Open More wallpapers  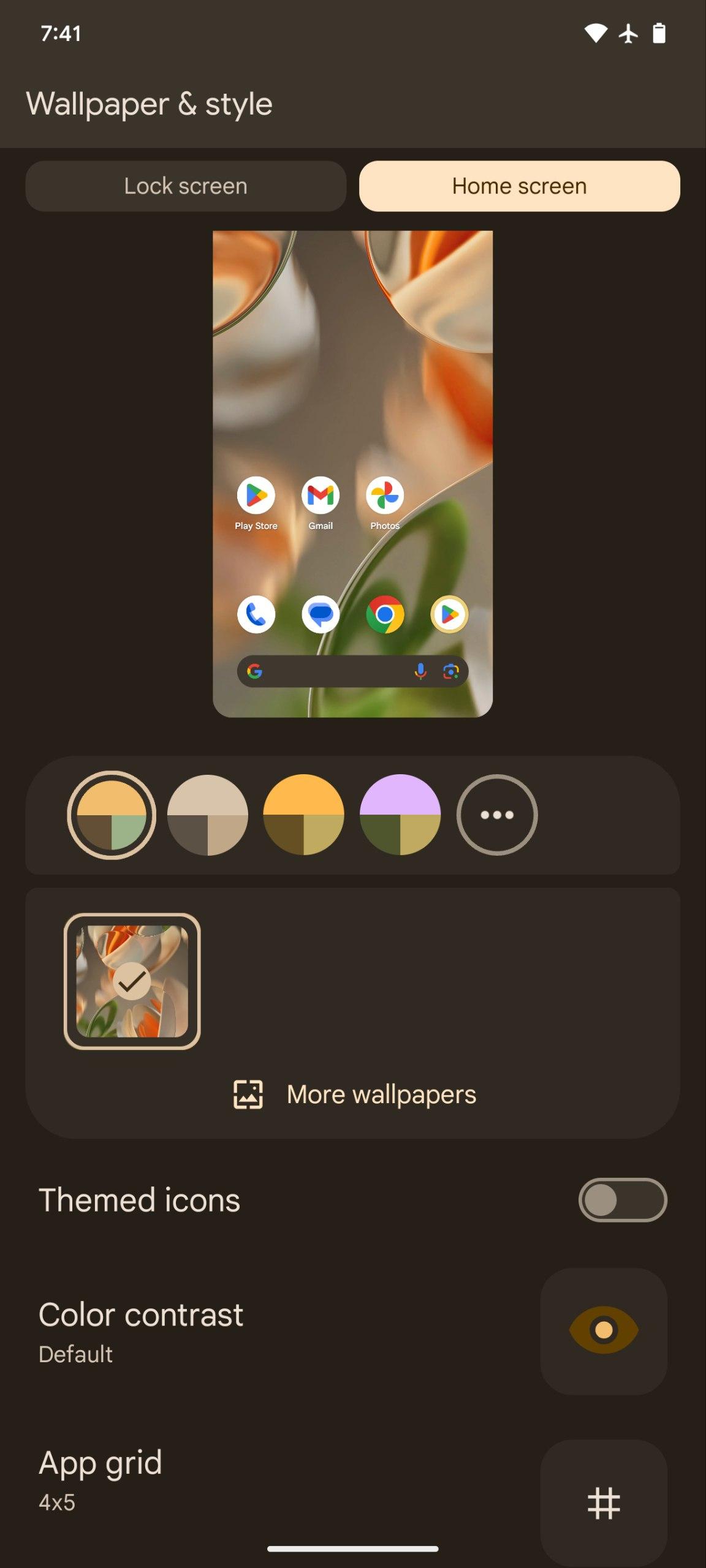point(354,1095)
